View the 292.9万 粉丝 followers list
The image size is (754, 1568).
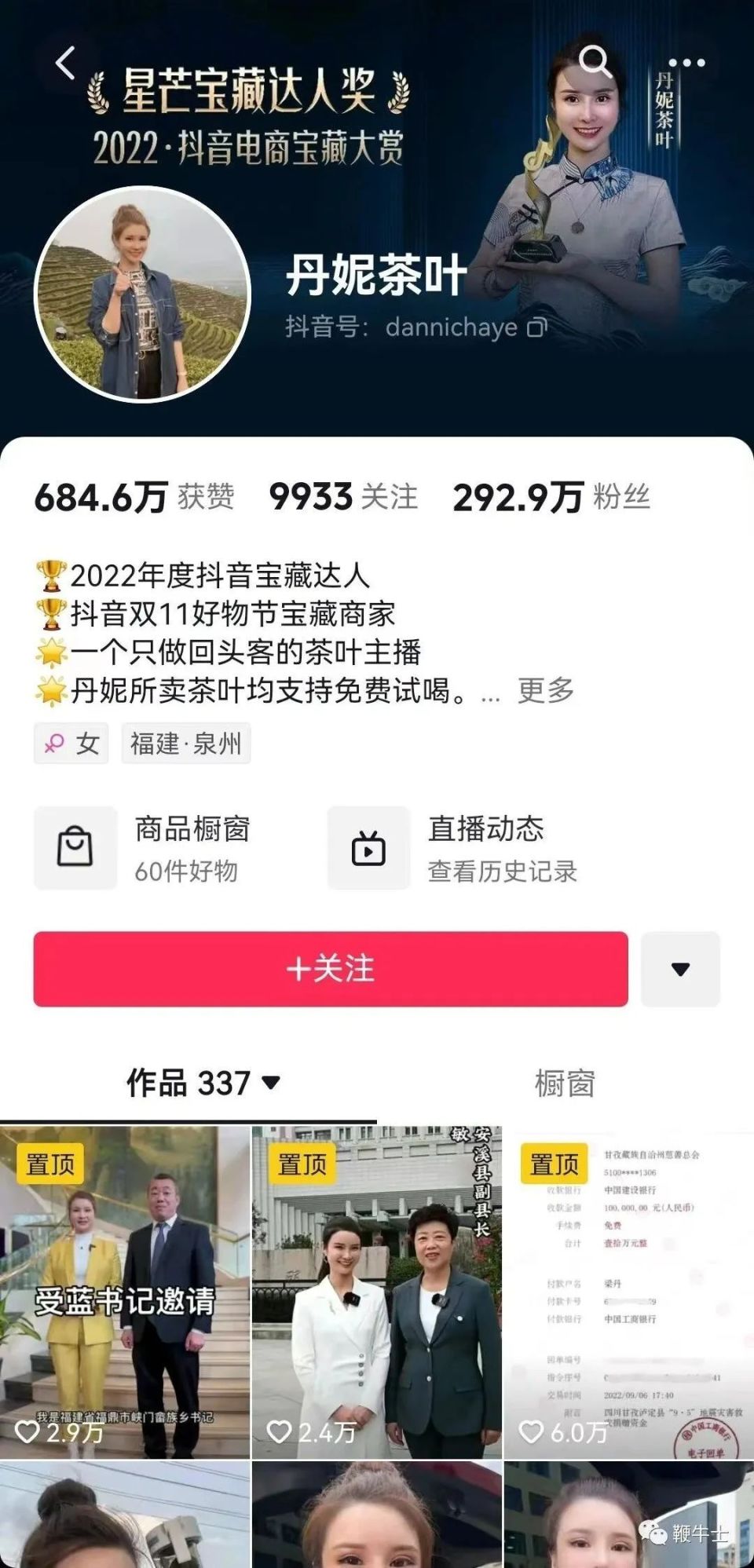coord(551,497)
